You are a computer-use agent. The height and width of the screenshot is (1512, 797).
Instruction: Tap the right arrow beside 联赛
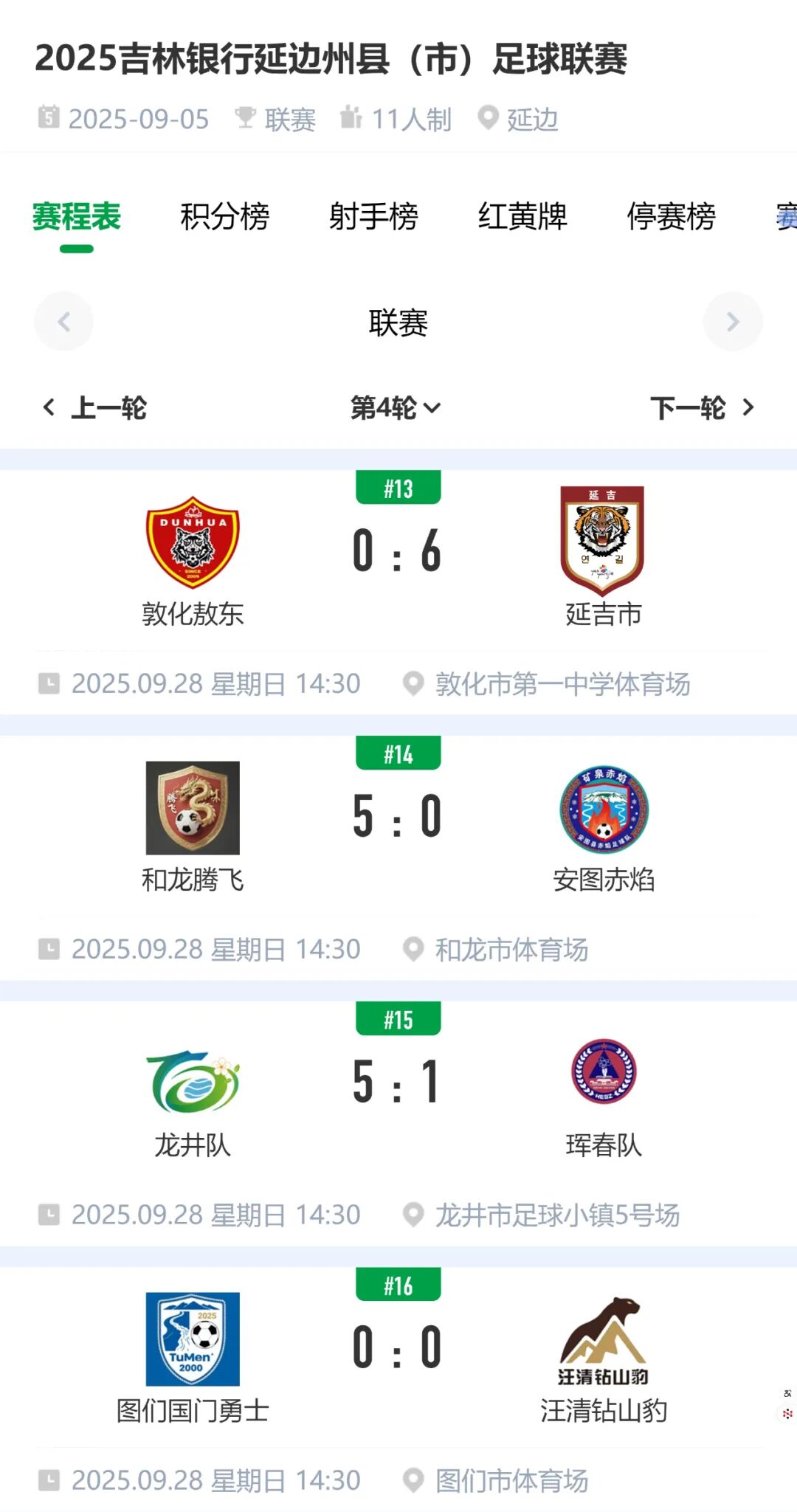732,322
